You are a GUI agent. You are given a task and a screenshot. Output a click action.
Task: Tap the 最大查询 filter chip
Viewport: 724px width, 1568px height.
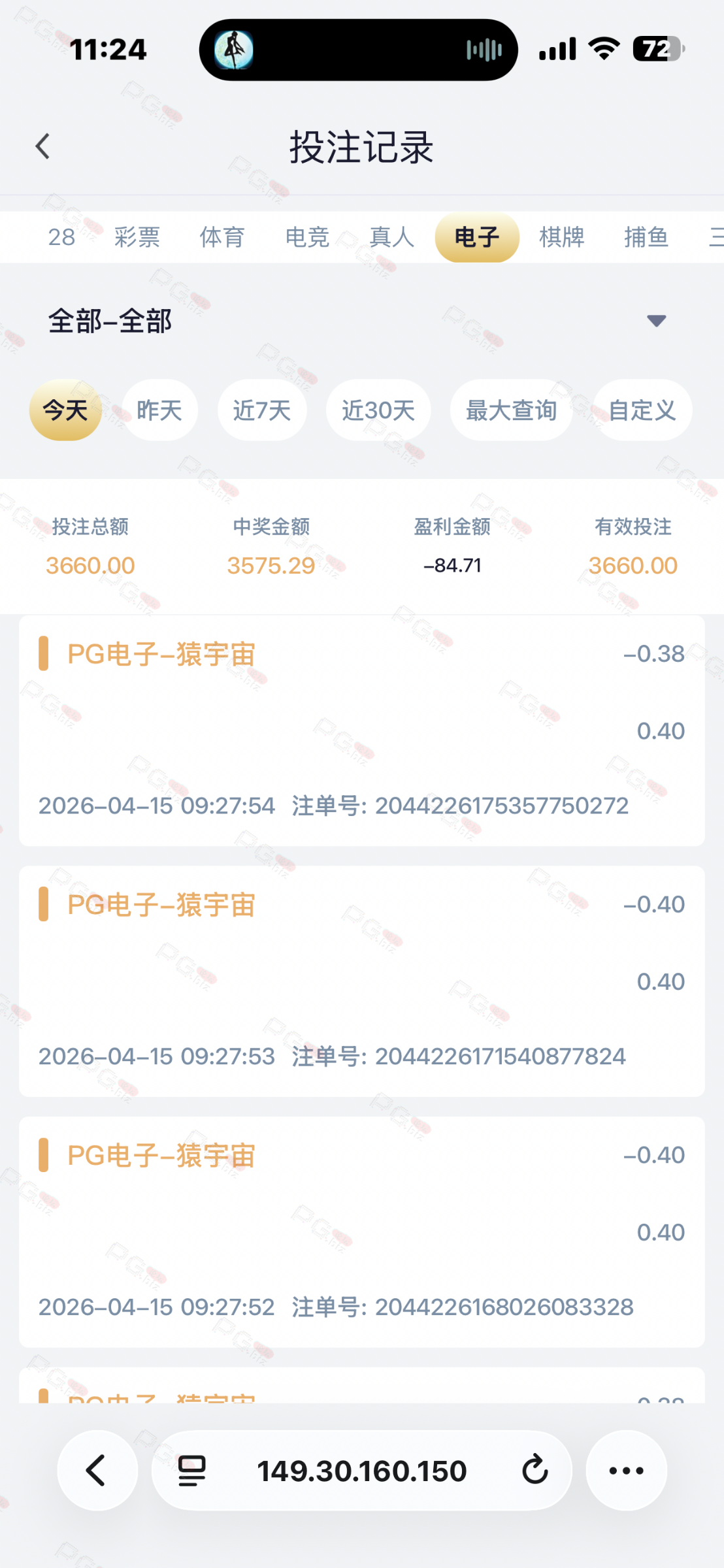coord(511,410)
